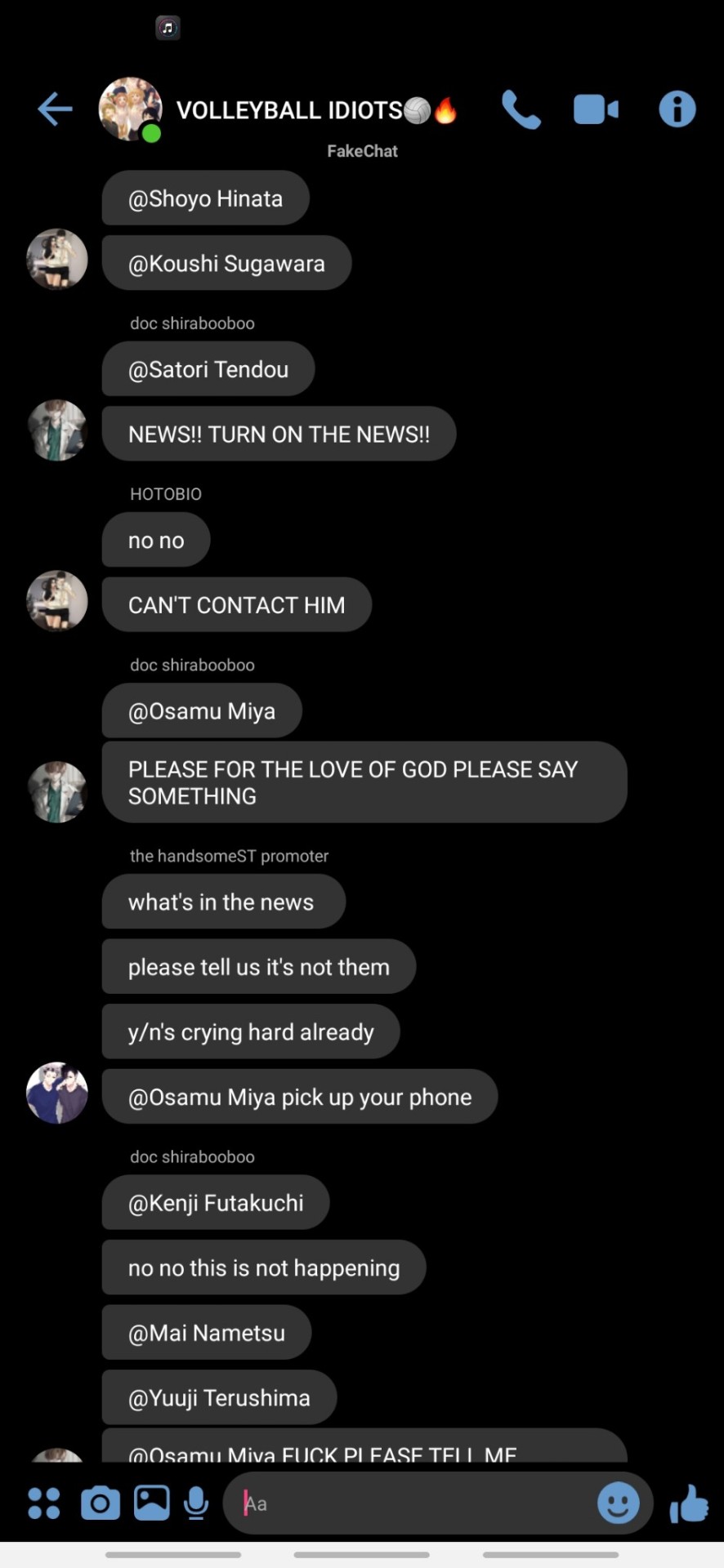
Task: Open the VOLLEYBALL IDIOTS group profile picture
Action: 129,109
